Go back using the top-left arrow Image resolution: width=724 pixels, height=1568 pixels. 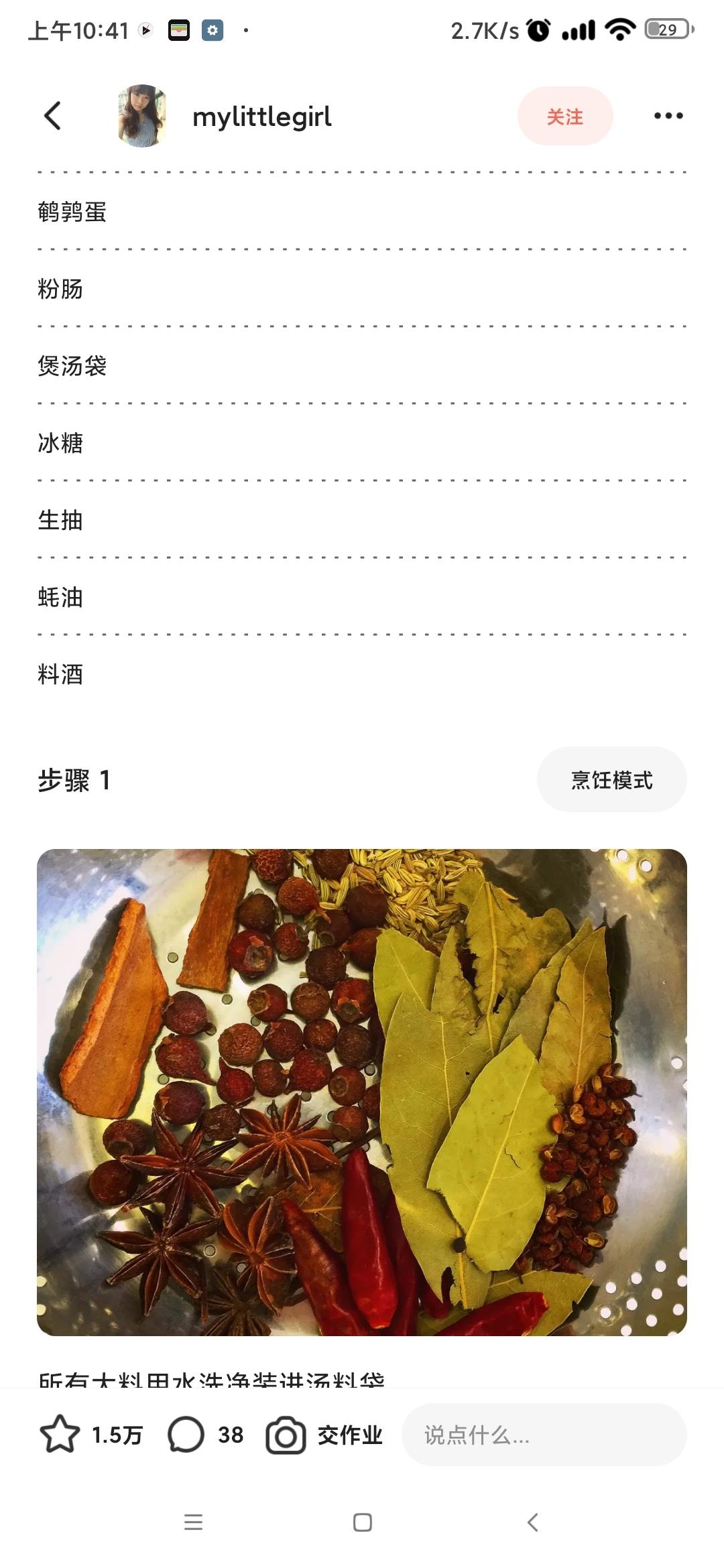[x=52, y=116]
